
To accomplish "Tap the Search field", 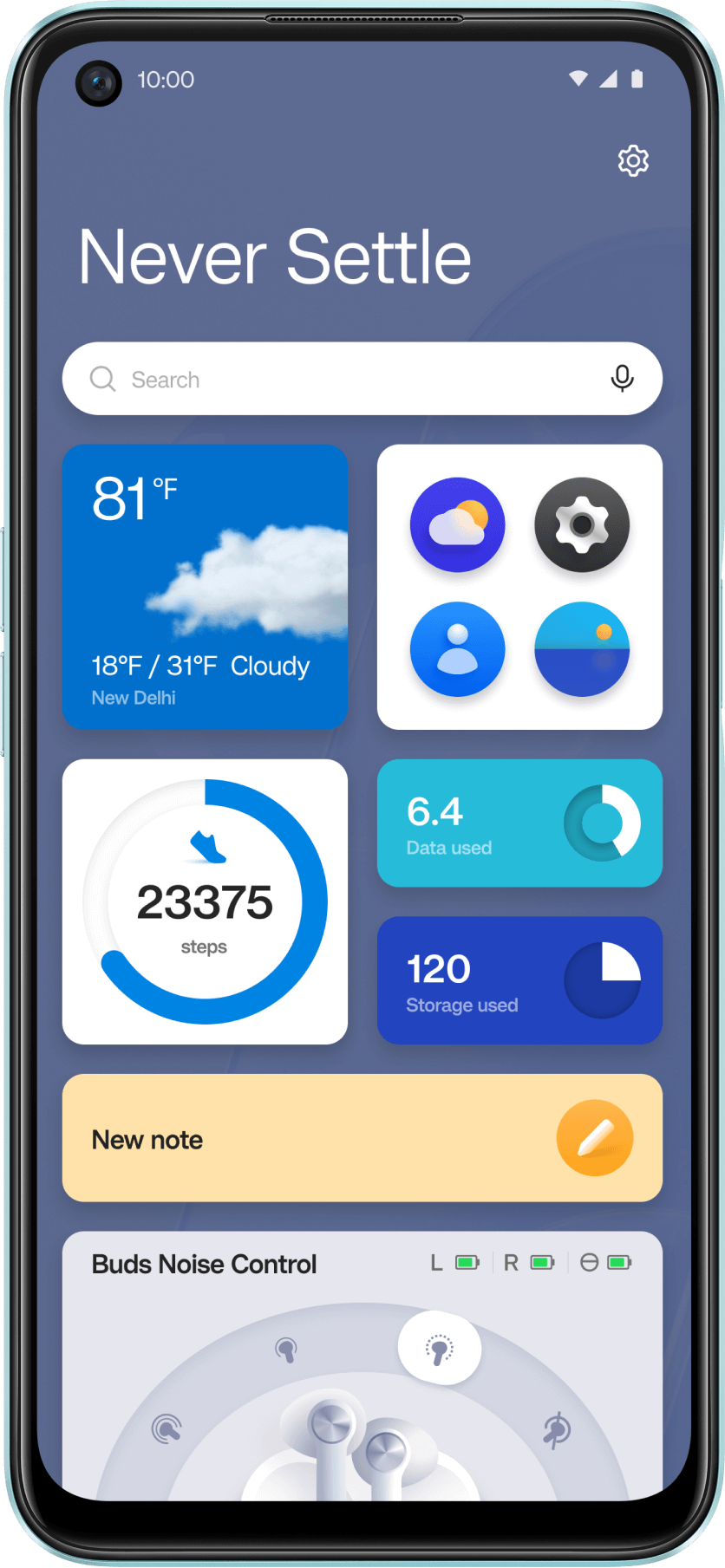I will point(347,380).
